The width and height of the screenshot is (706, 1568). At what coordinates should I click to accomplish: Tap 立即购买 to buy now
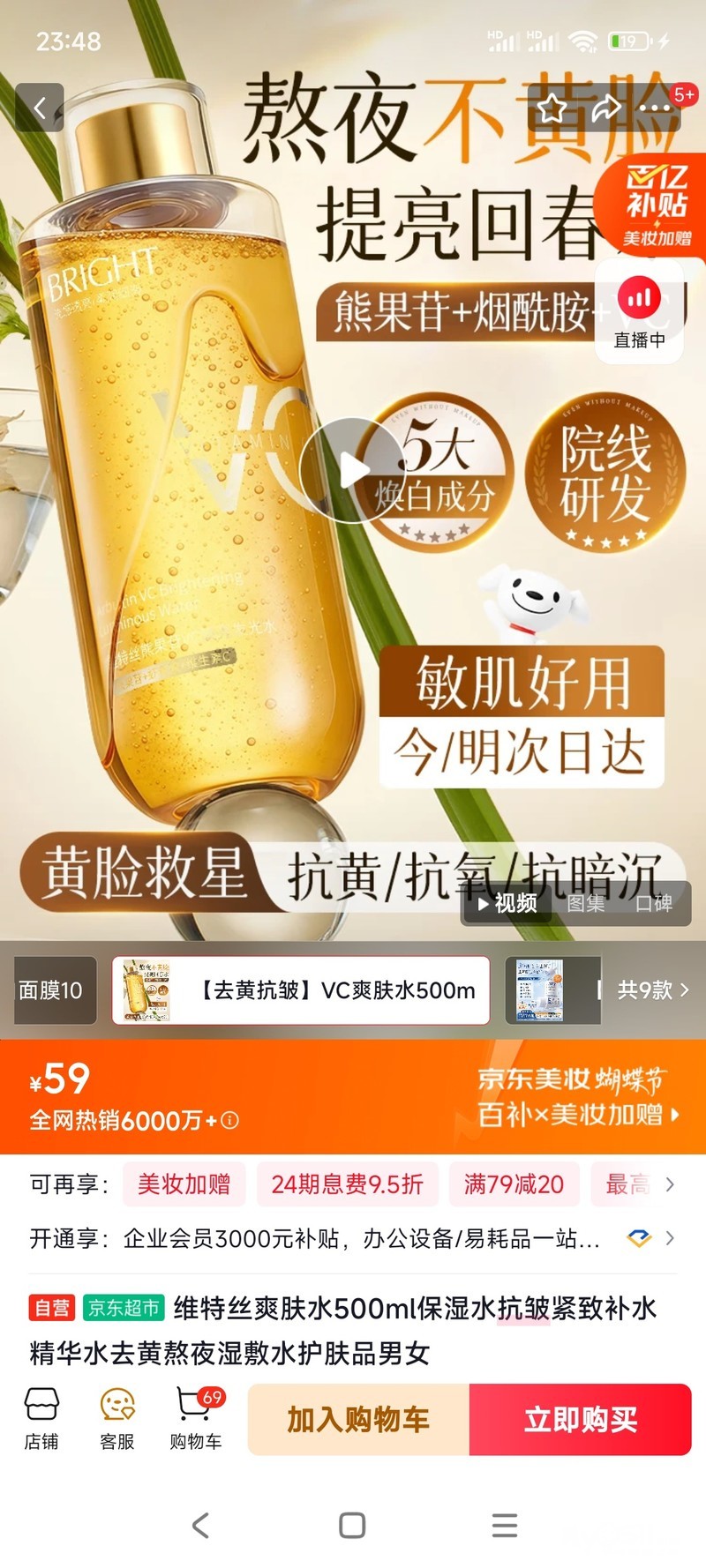coord(581,1419)
